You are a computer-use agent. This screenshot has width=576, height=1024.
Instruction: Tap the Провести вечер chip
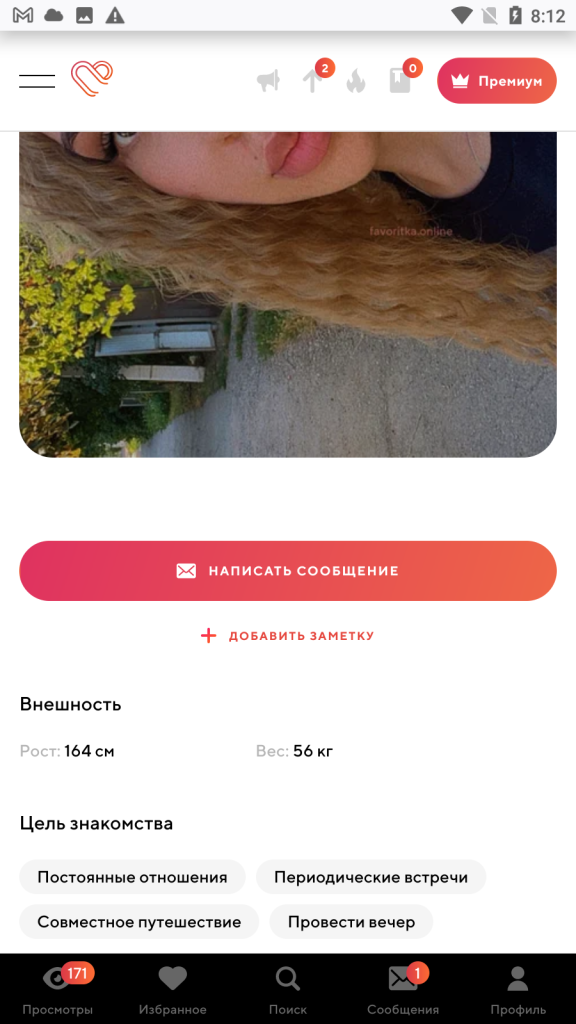(351, 922)
